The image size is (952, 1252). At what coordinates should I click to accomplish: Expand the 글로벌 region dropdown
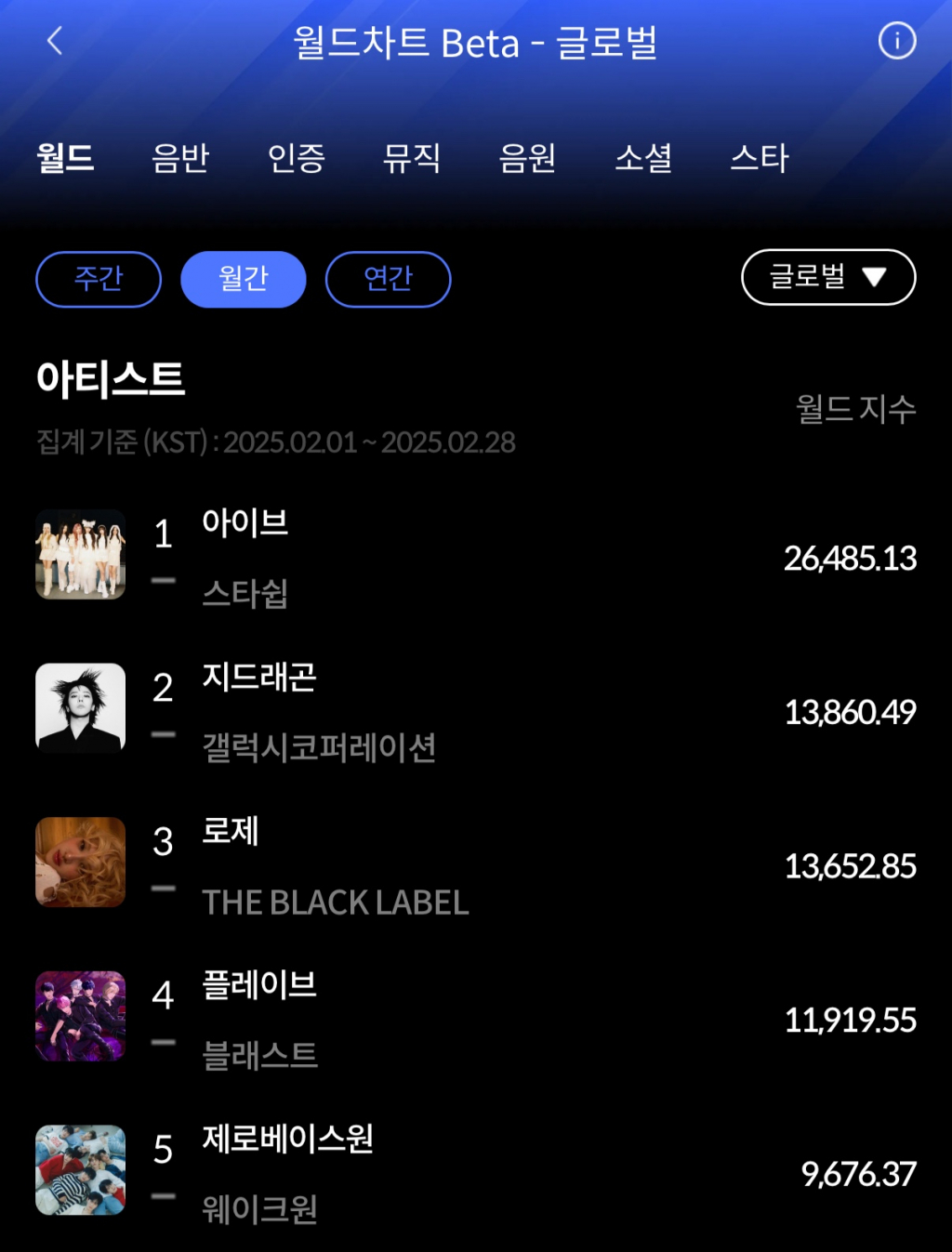point(827,277)
